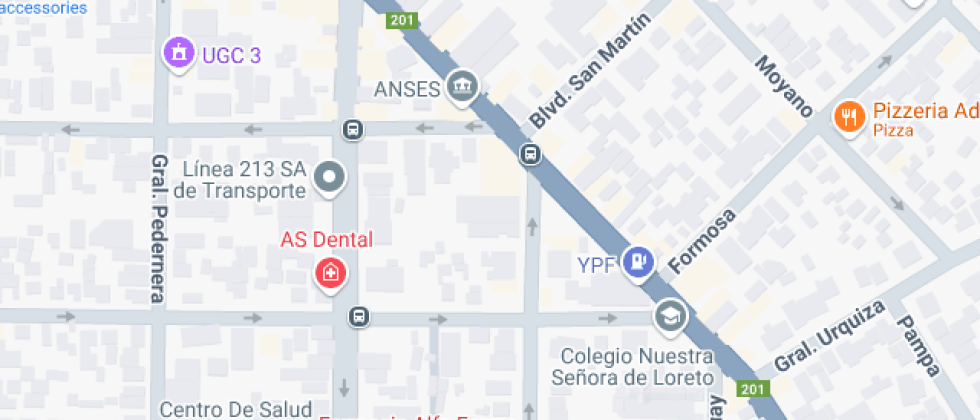This screenshot has width=980, height=420.
Task: Open Colegio Nuestra Señora de Loreto marker
Action: pos(668,318)
